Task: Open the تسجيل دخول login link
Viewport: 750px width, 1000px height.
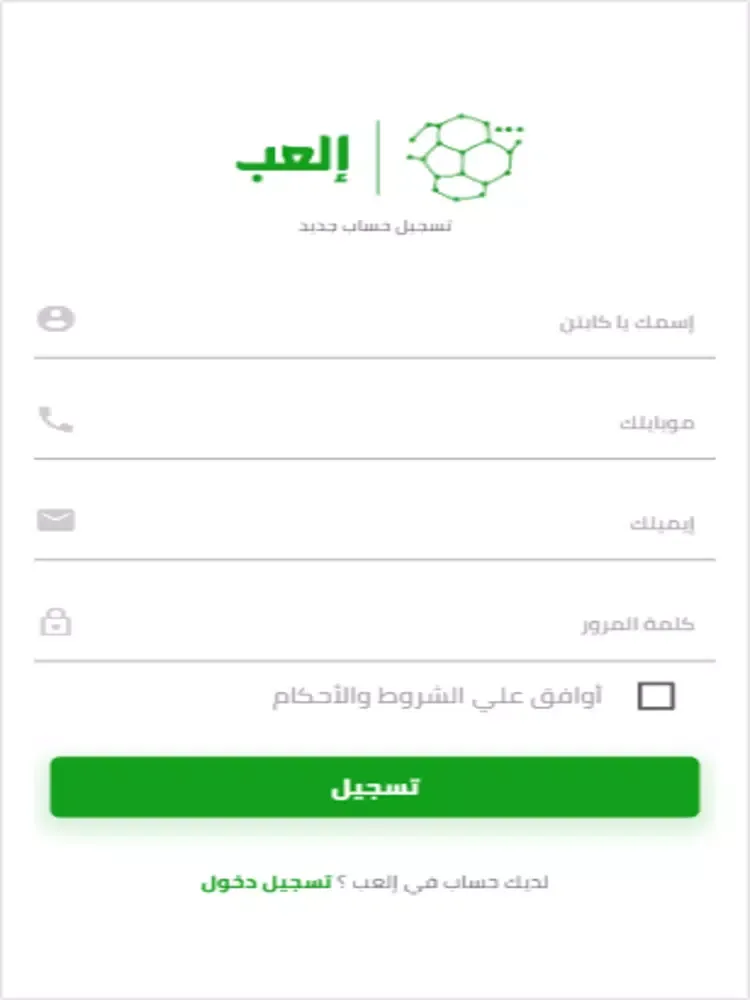Action: [266, 883]
